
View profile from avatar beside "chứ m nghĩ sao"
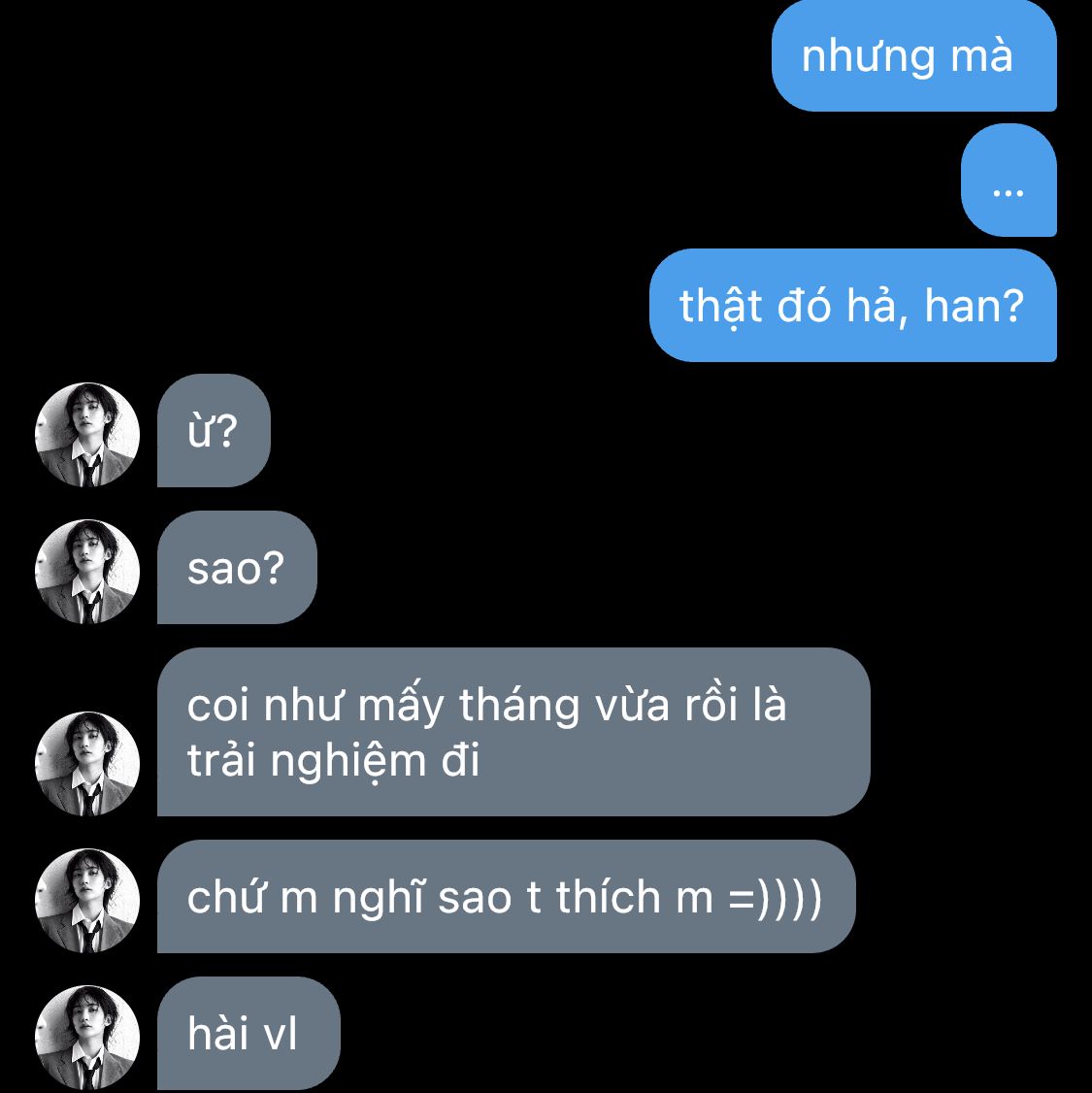pyautogui.click(x=87, y=900)
